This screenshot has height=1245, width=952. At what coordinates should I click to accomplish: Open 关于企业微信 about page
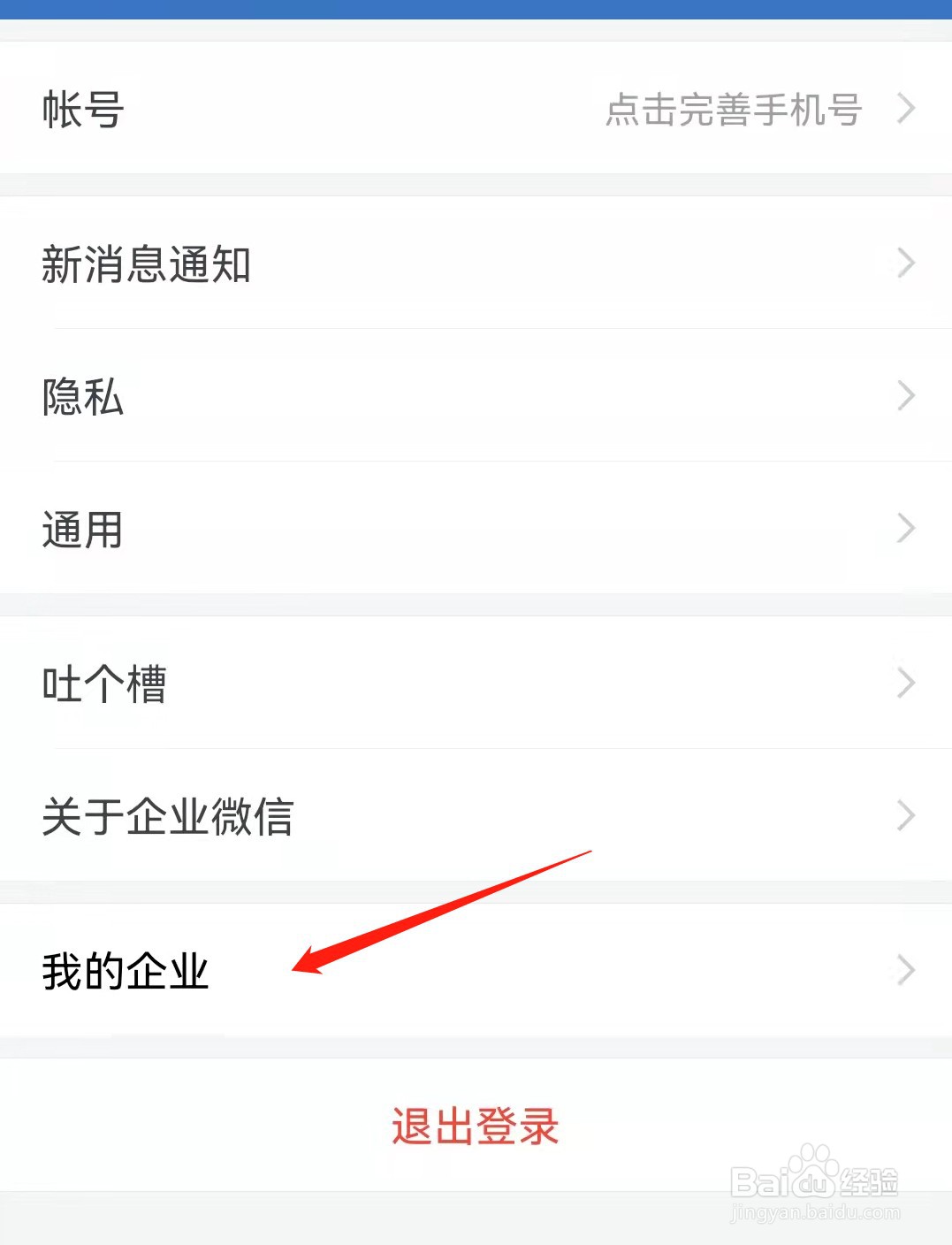point(168,815)
